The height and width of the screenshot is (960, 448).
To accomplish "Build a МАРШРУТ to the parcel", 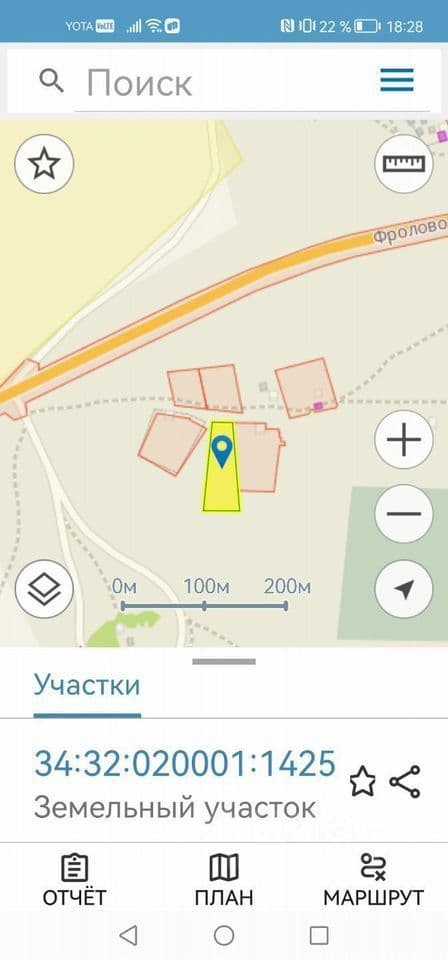I will (x=373, y=880).
